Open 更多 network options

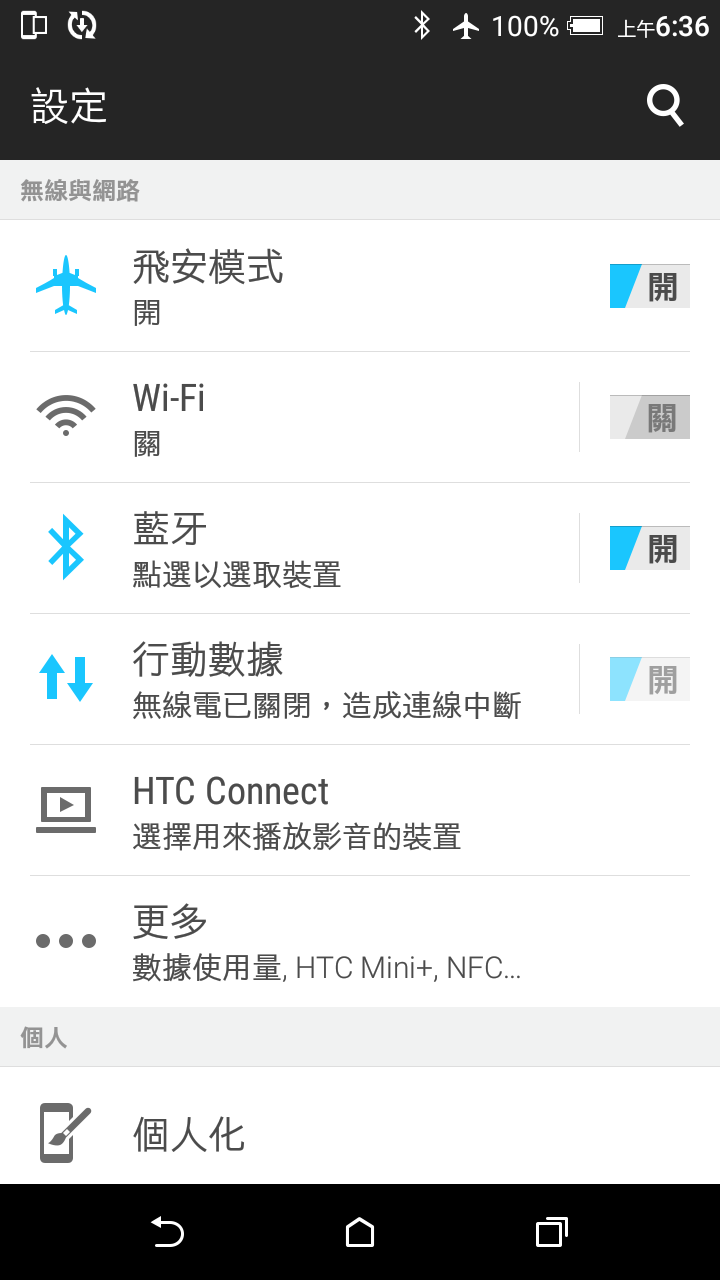[x=360, y=941]
